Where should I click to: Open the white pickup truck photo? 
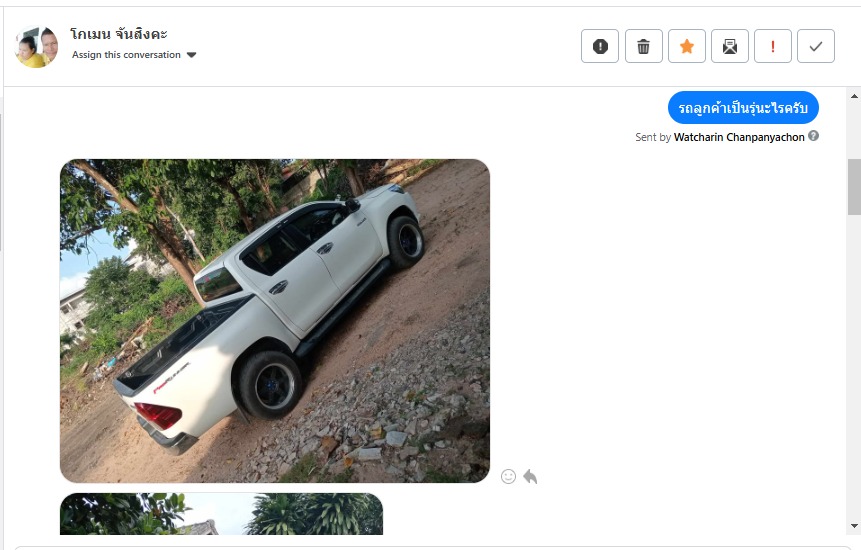tap(275, 320)
